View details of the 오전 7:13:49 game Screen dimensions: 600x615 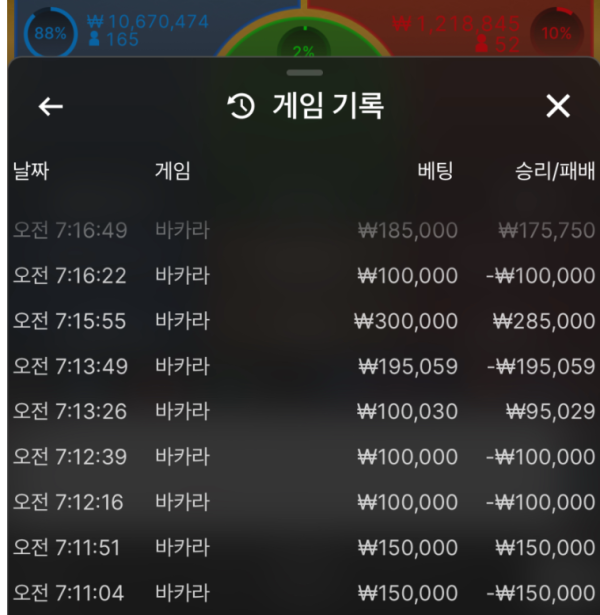point(300,366)
